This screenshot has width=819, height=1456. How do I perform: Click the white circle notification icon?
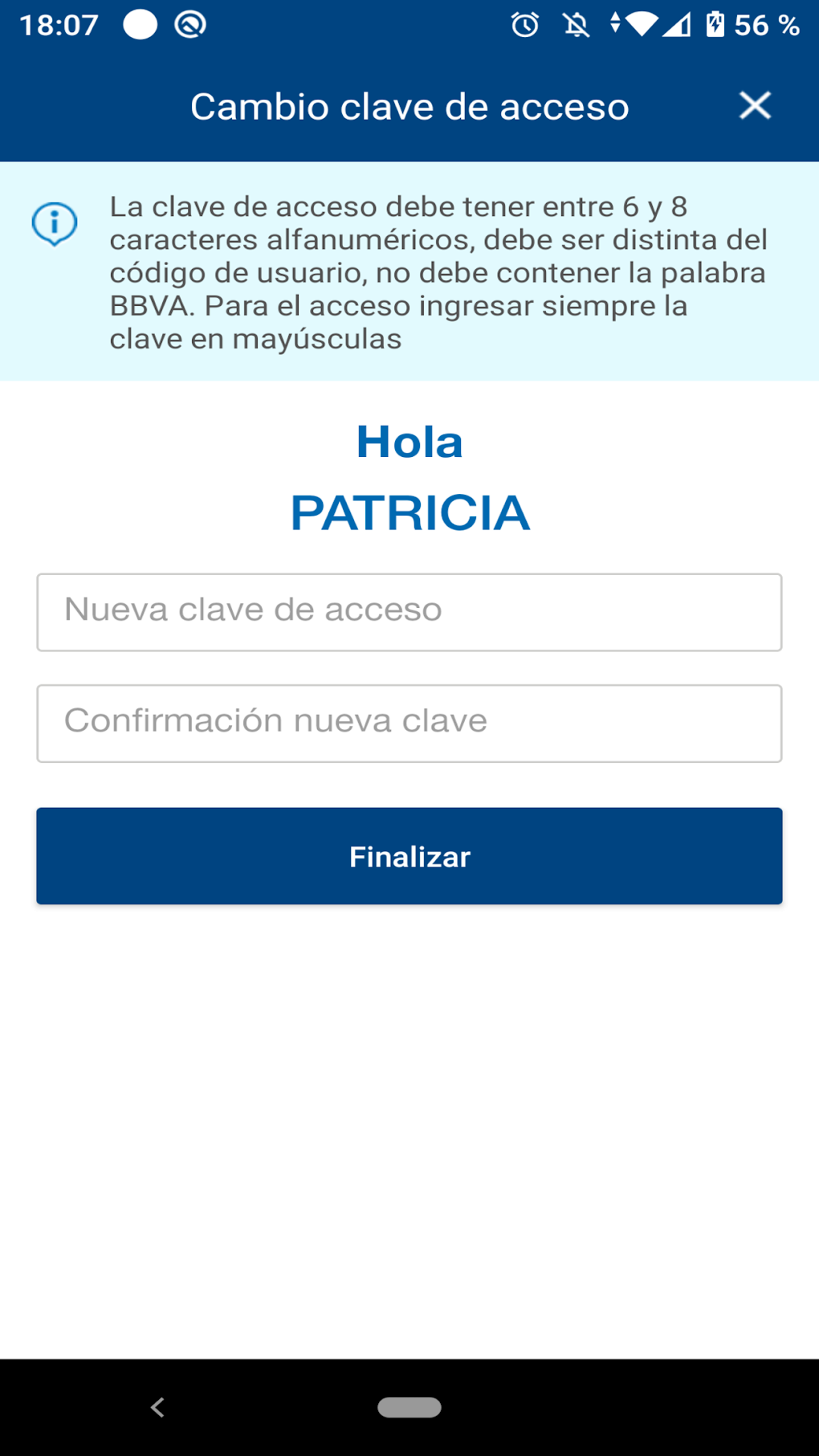[x=140, y=25]
